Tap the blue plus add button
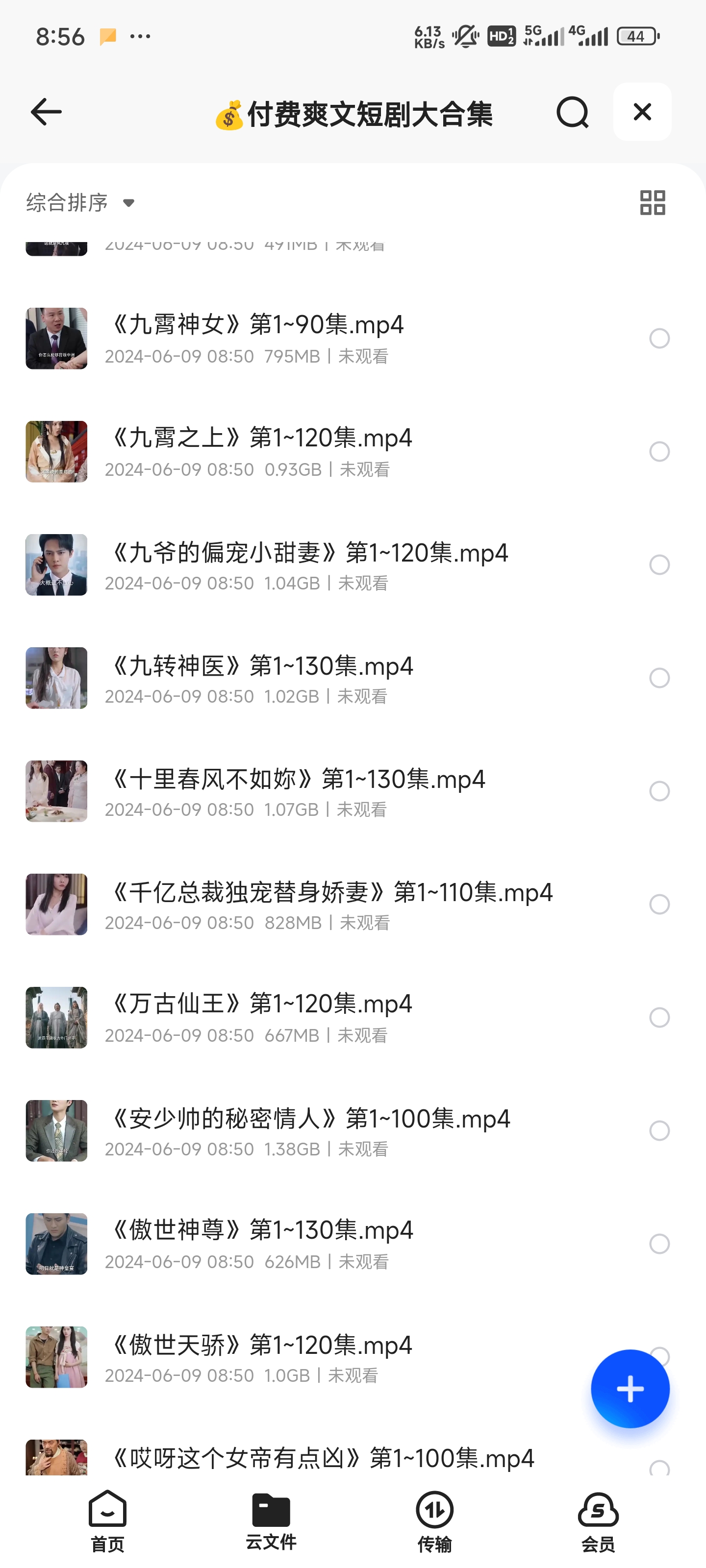The height and width of the screenshot is (1568, 706). [630, 1389]
